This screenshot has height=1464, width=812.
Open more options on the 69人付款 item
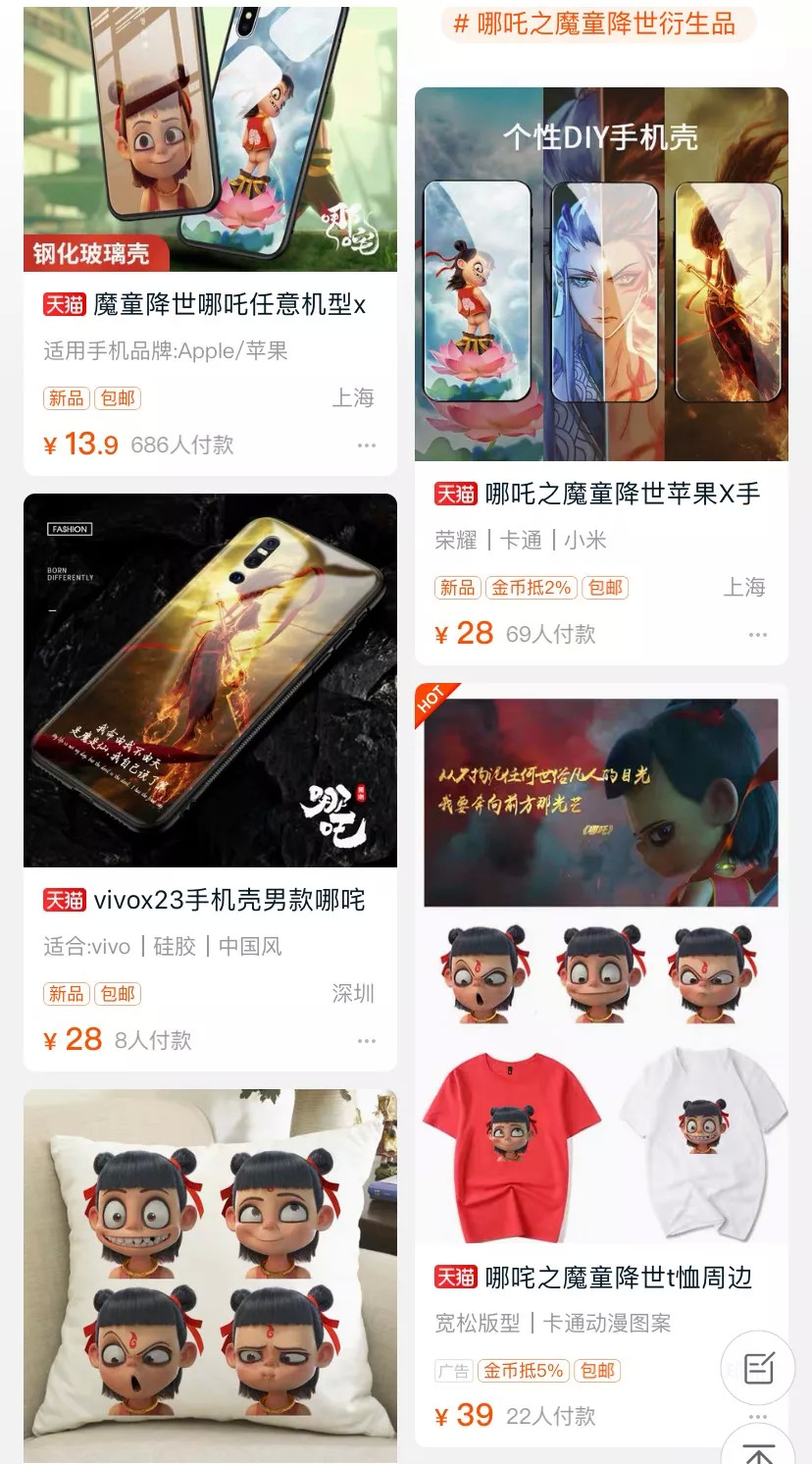point(757,635)
